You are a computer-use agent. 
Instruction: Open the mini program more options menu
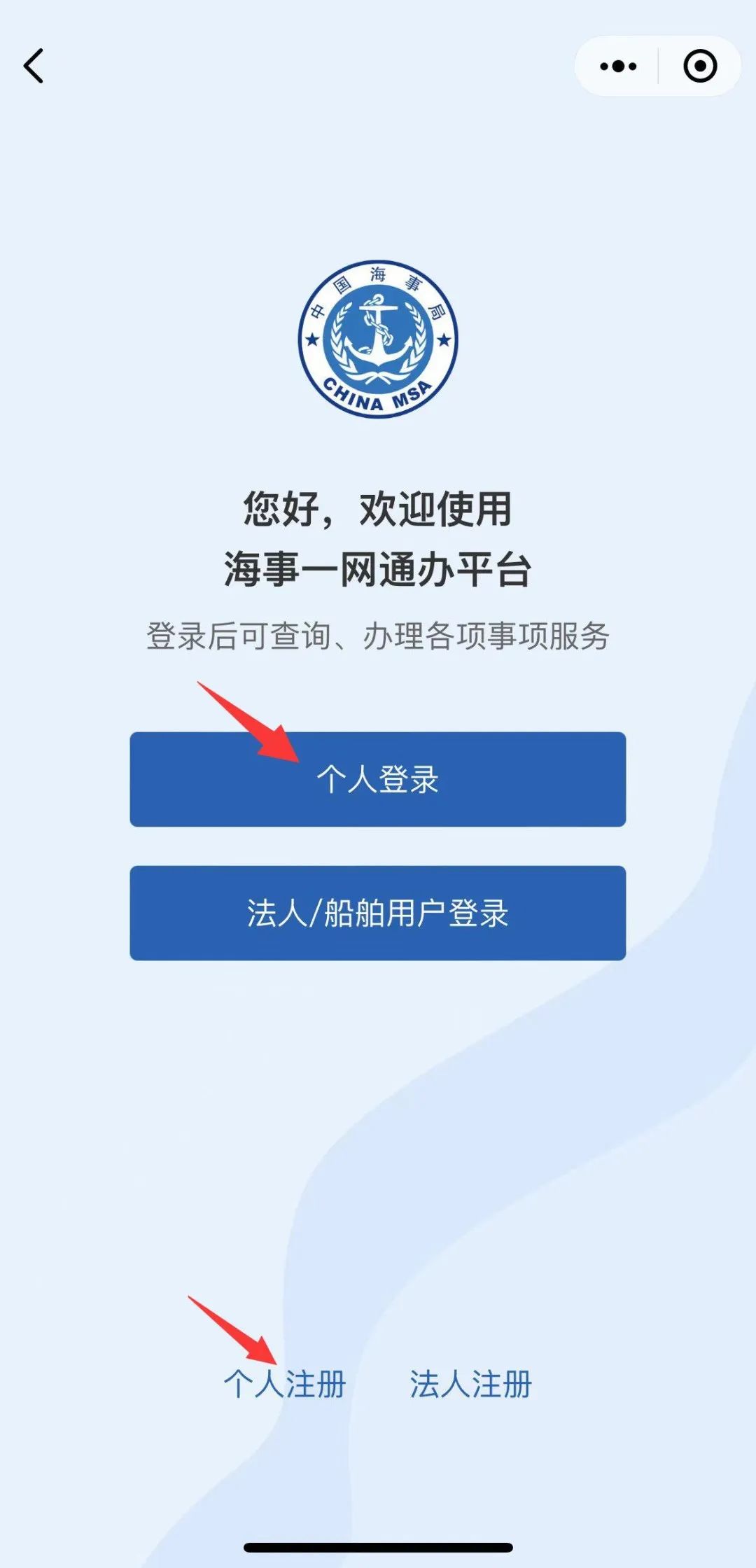point(618,66)
